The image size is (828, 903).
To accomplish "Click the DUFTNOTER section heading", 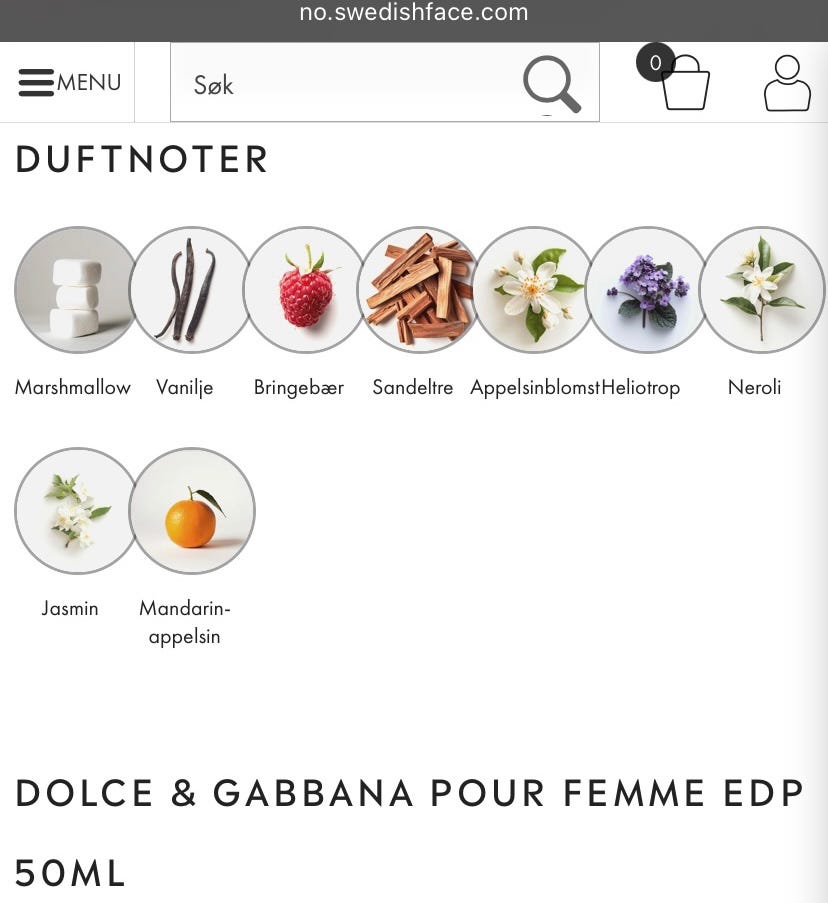I will tap(141, 159).
